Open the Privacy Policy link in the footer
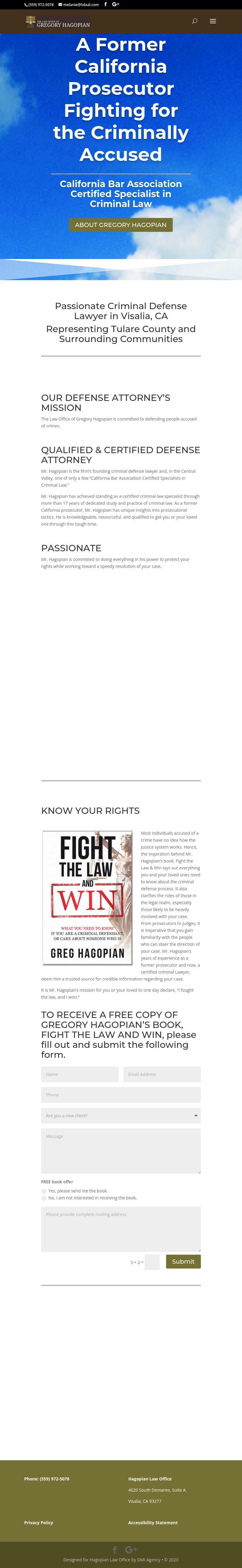Viewport: 242px width, 1568px height. (x=38, y=1523)
